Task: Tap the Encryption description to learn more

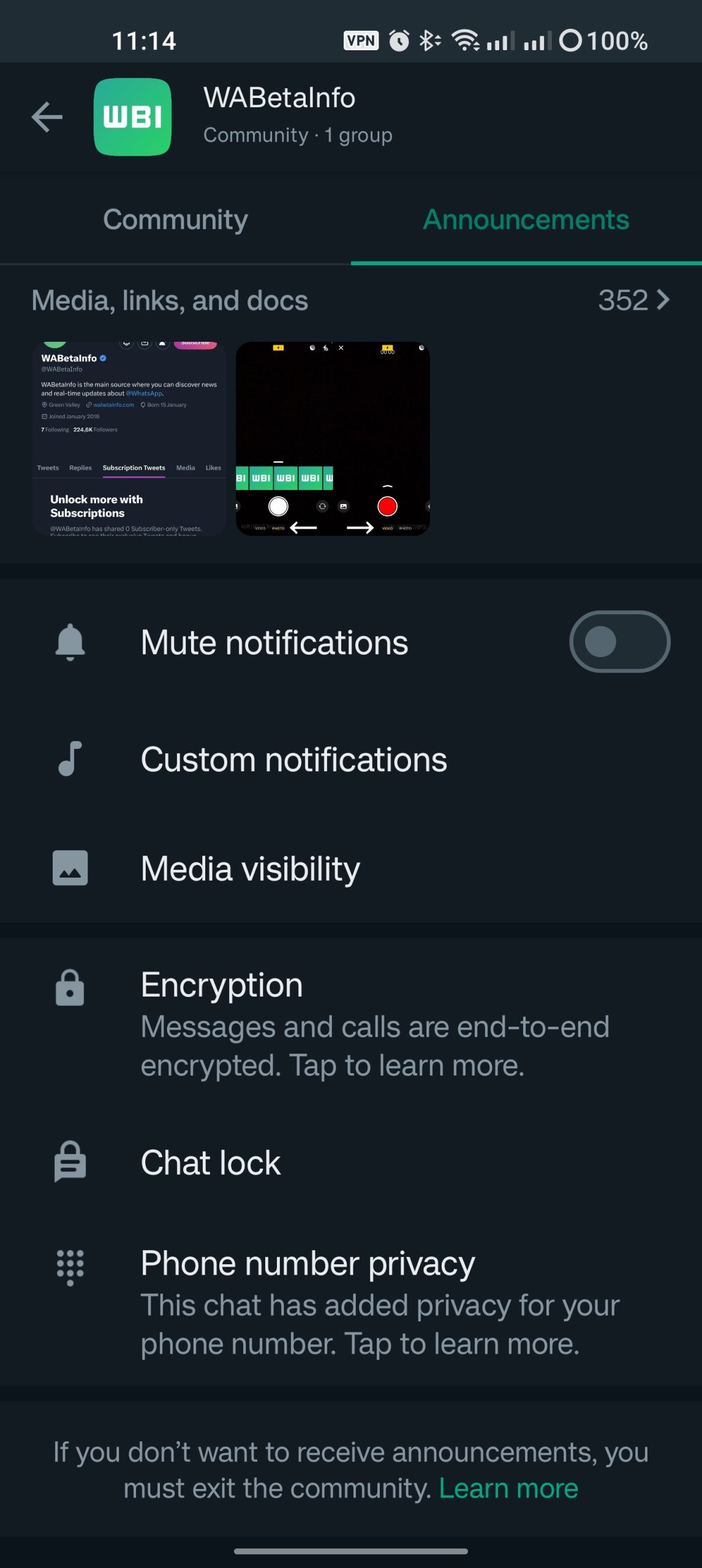Action: coord(375,1046)
